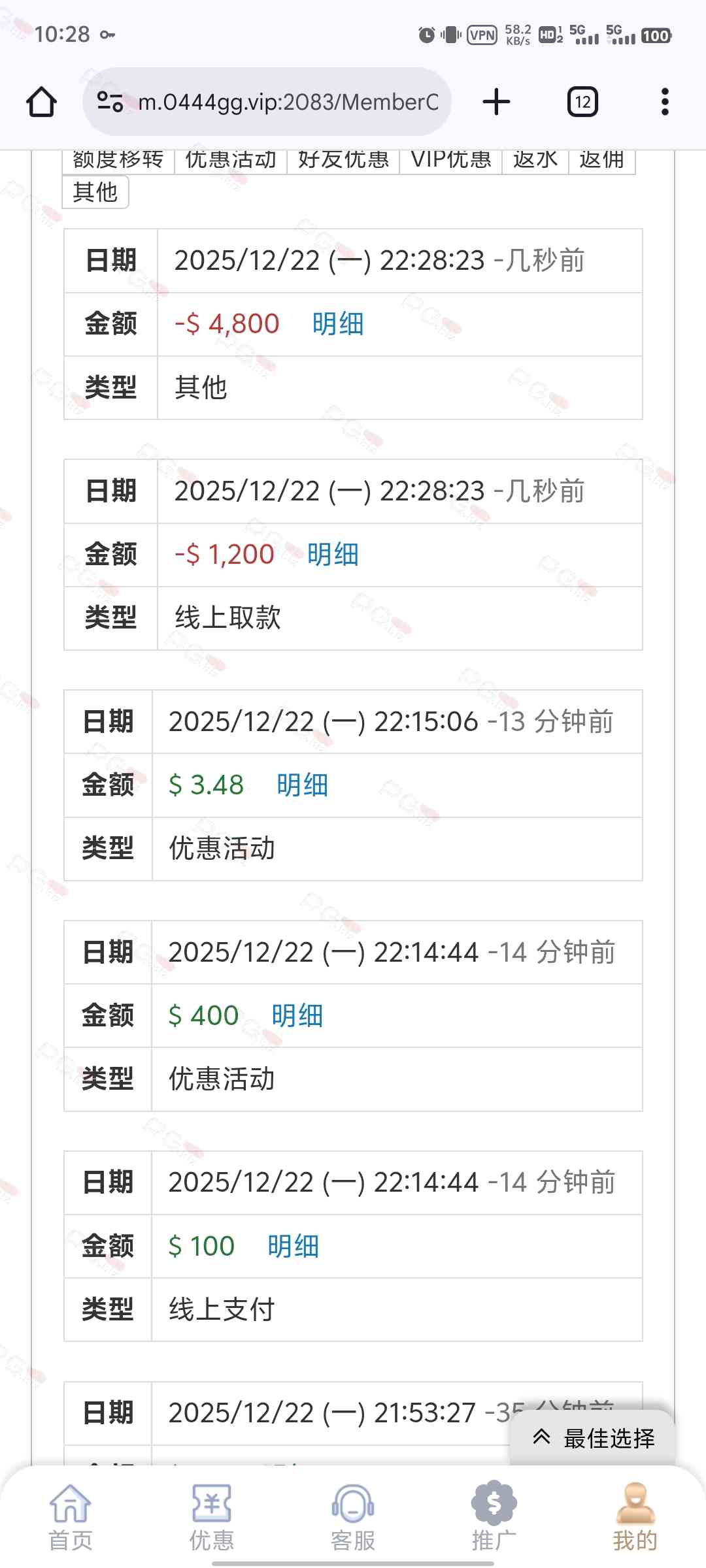Switch to the 好友优惠 filter tab

click(x=343, y=161)
